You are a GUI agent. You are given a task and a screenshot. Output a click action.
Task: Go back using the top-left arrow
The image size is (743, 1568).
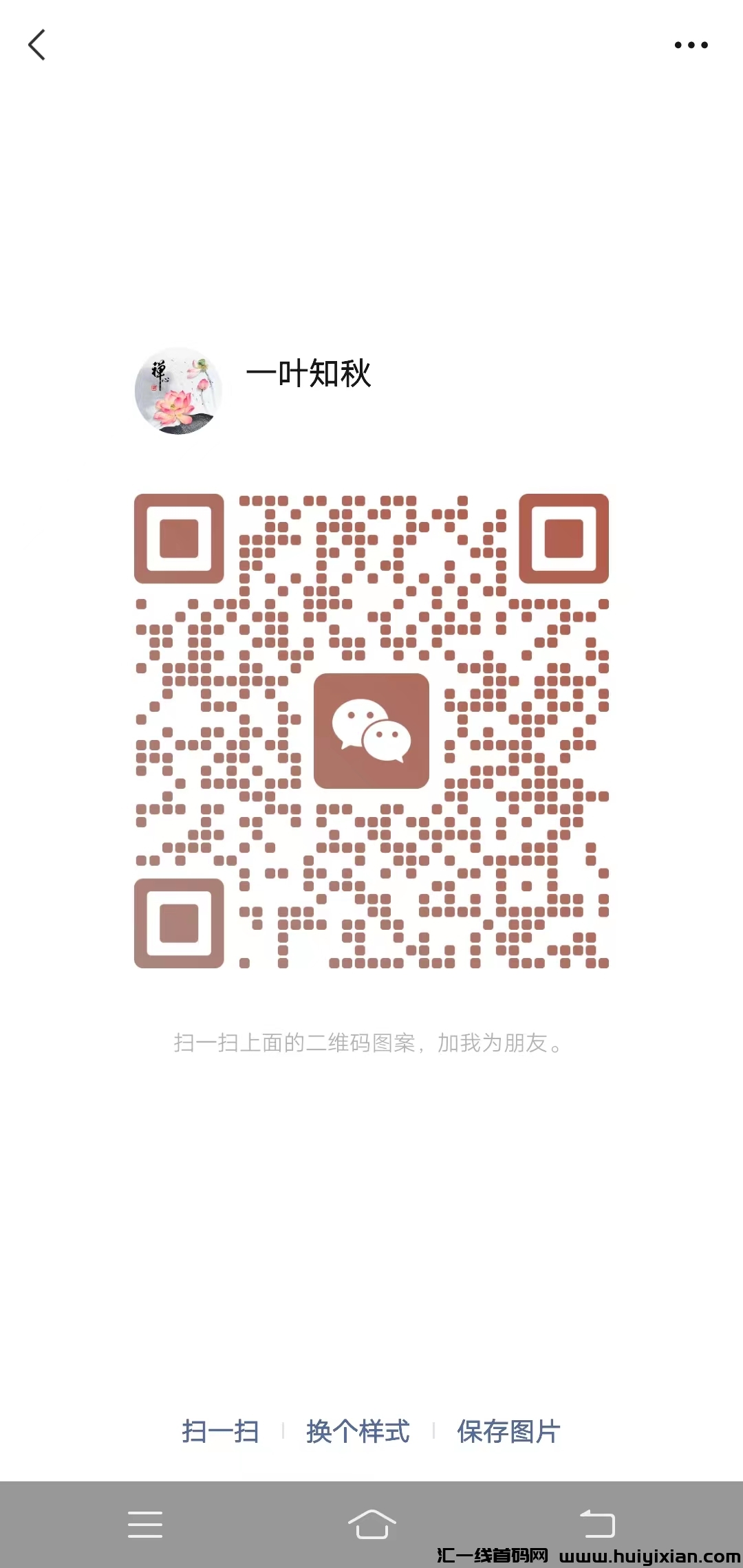tap(37, 45)
